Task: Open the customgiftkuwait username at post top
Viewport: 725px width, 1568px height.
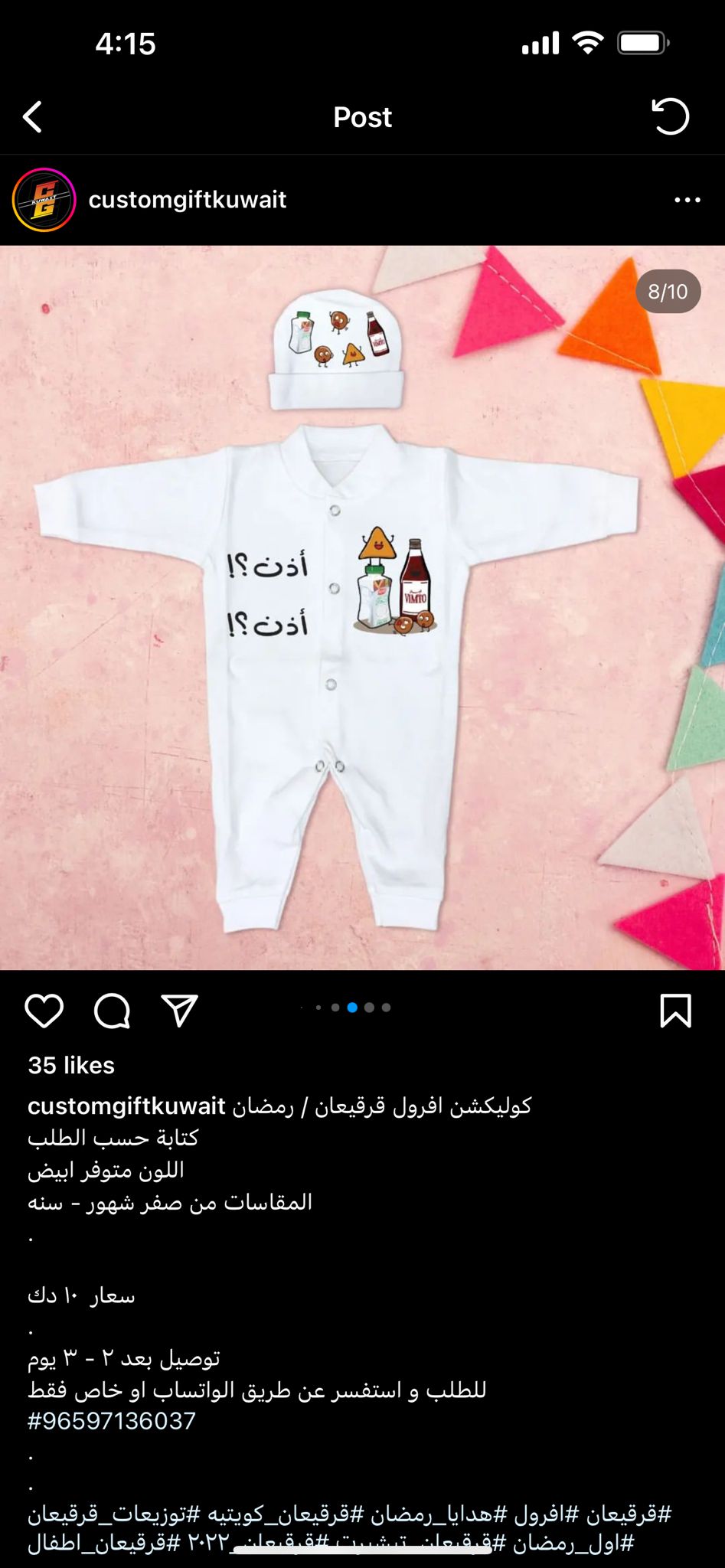Action: click(x=188, y=200)
